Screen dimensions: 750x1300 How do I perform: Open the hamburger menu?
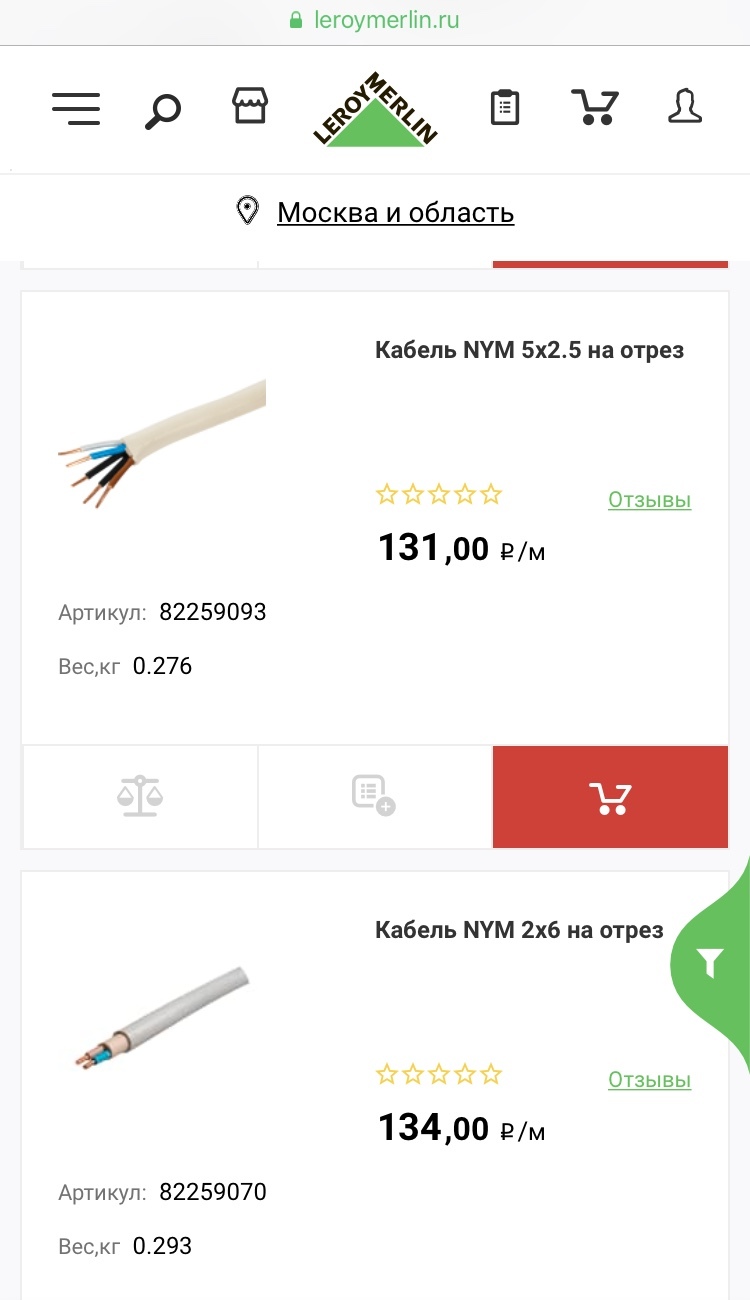(76, 107)
